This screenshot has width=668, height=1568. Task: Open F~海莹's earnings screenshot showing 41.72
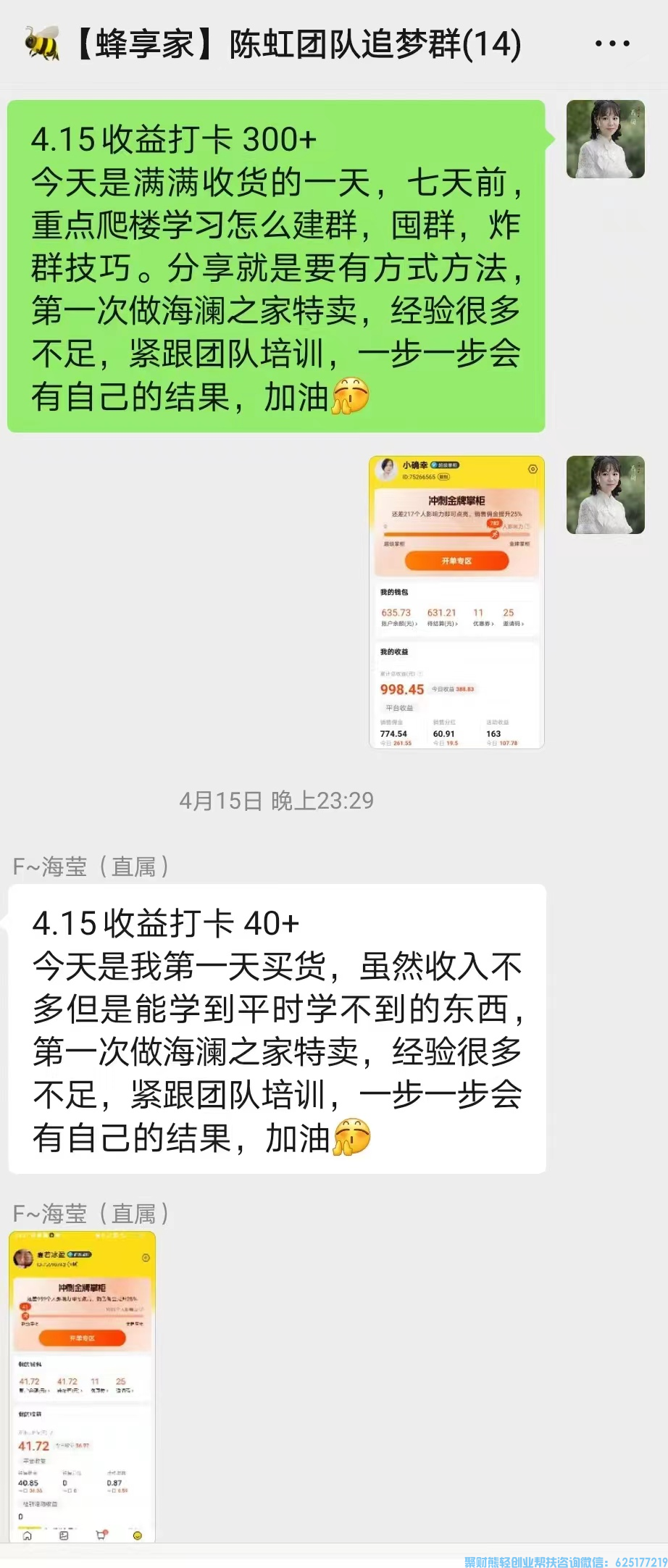[x=83, y=1386]
